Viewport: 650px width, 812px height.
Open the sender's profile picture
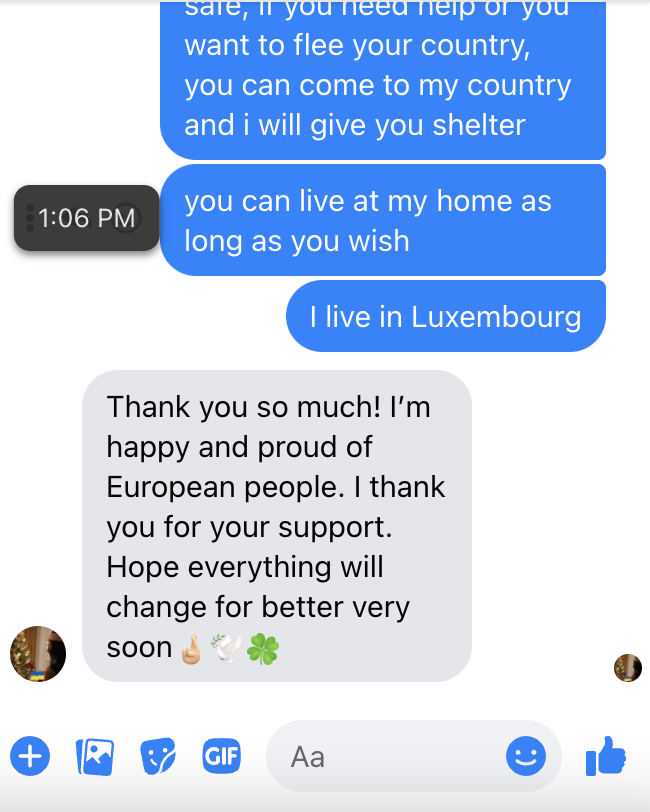[37, 654]
